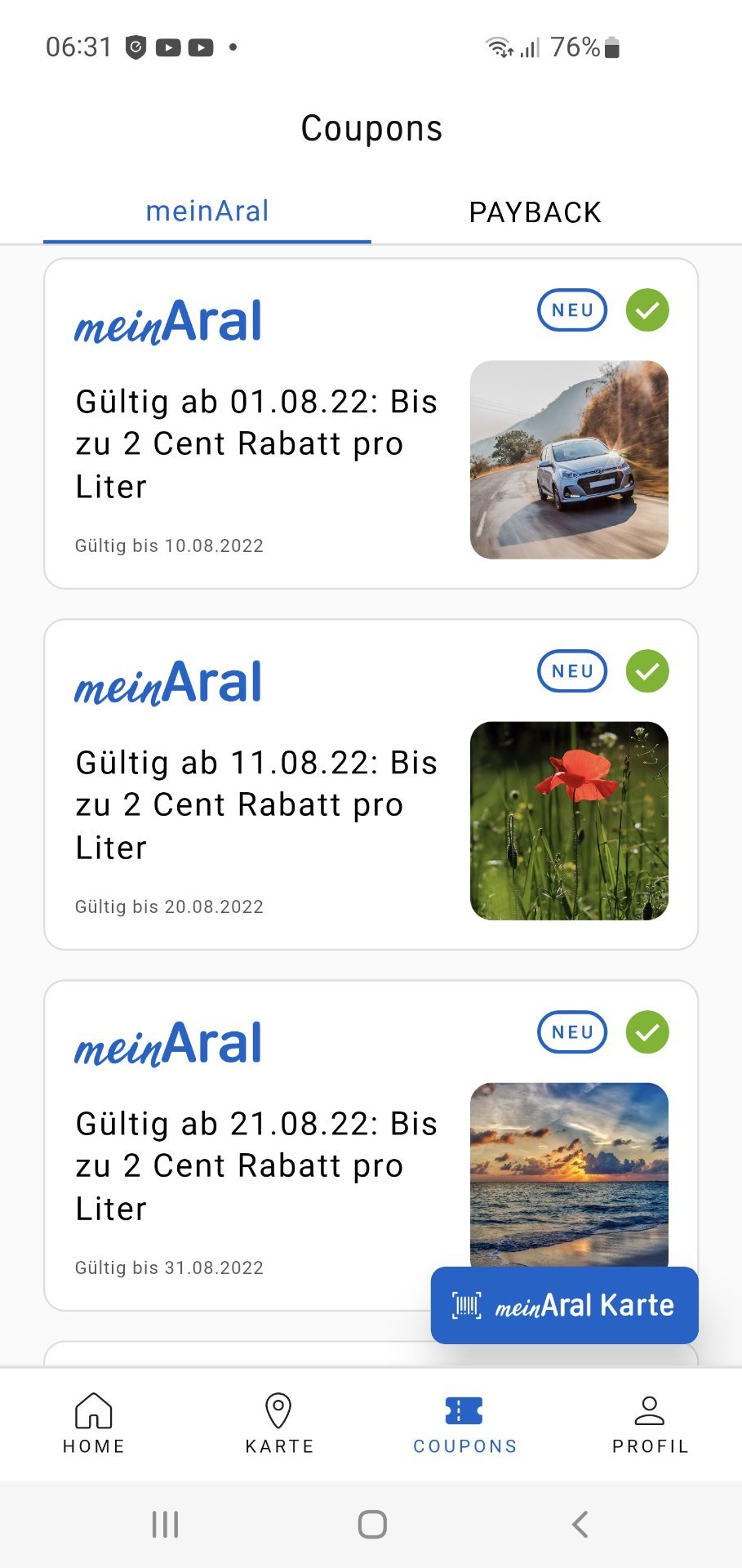Toggle green checkmark on the 21.08.22 coupon
This screenshot has width=742, height=1568.
pos(647,1032)
